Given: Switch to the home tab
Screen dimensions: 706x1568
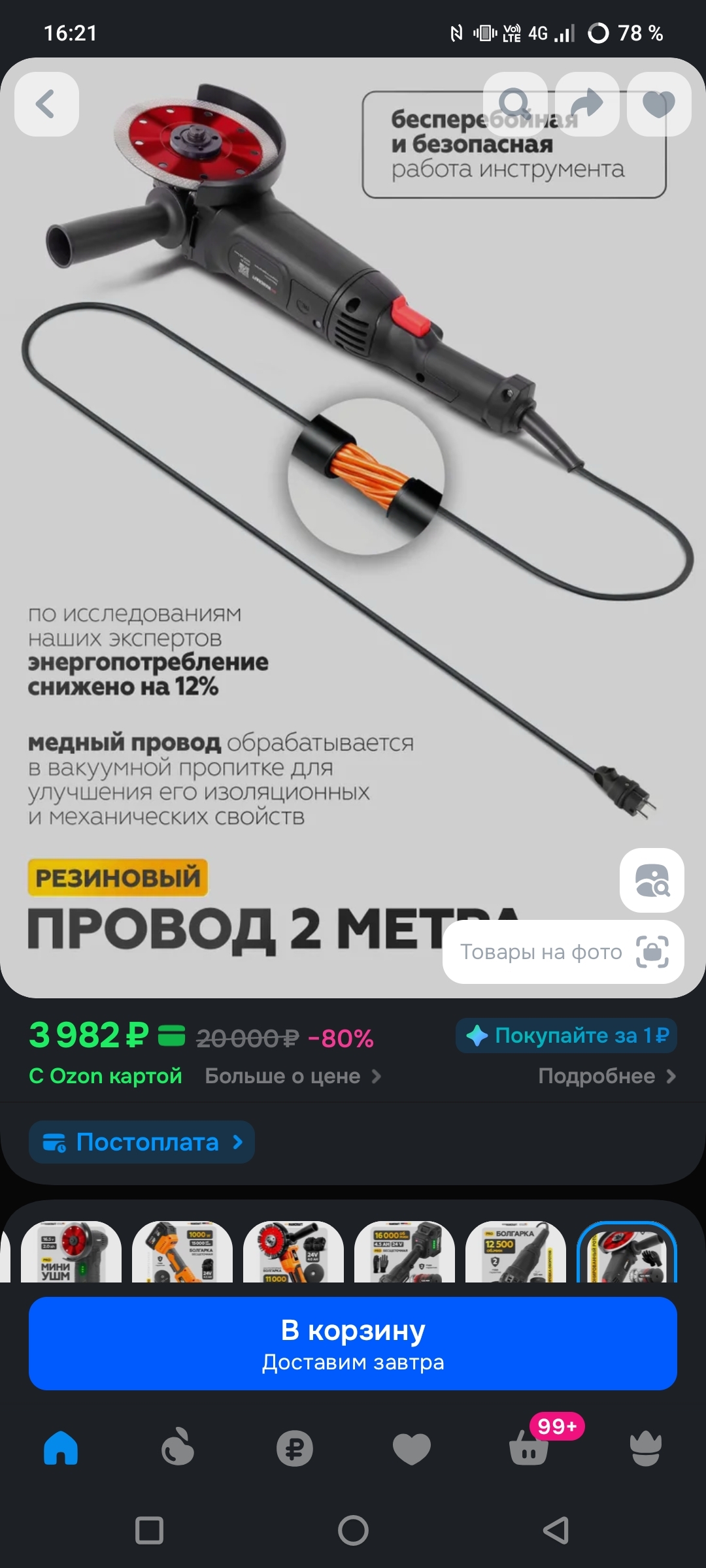Looking at the screenshot, I should pyautogui.click(x=61, y=1448).
